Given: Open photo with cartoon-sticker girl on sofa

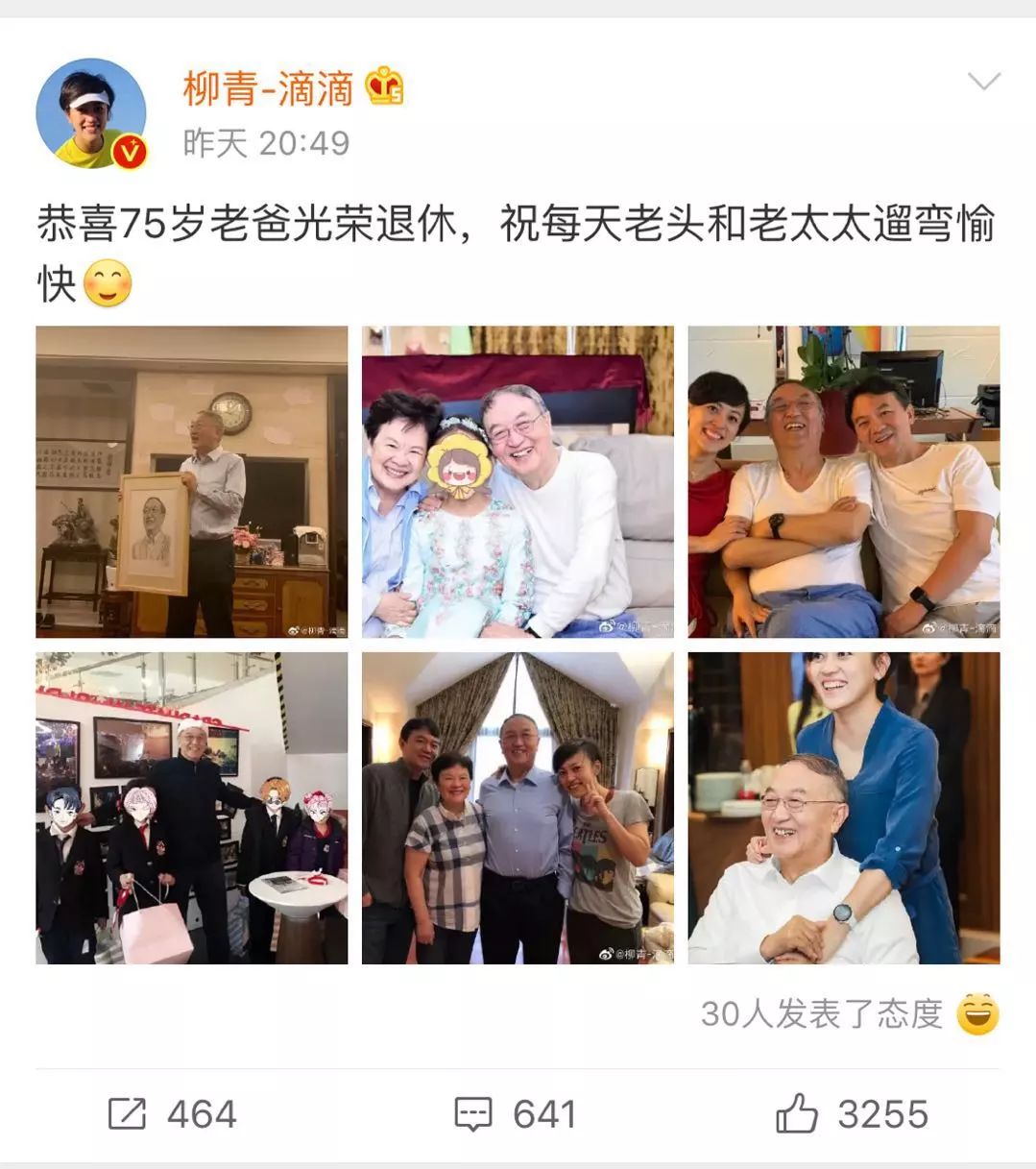Looking at the screenshot, I should point(518,481).
